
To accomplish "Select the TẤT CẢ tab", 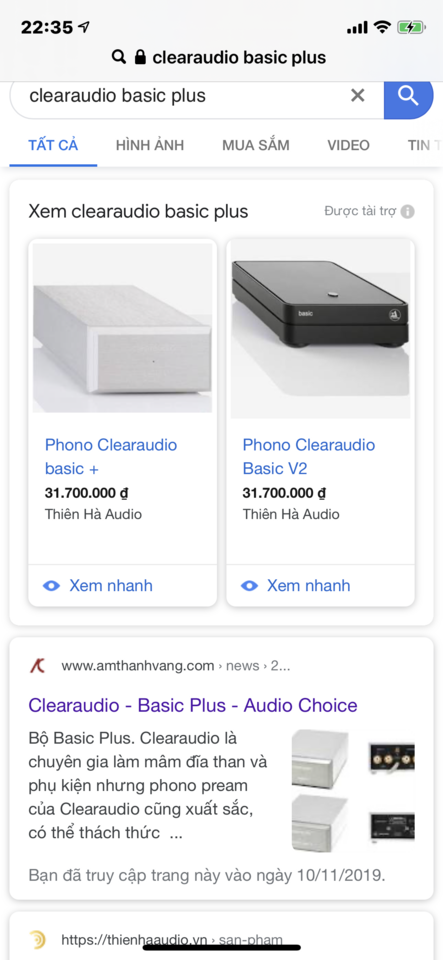I will pos(53,146).
